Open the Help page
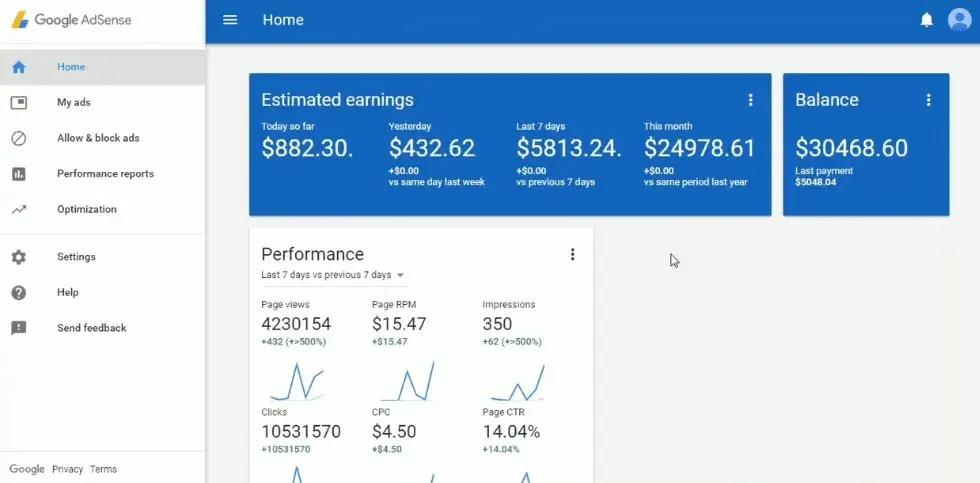 tap(102, 292)
